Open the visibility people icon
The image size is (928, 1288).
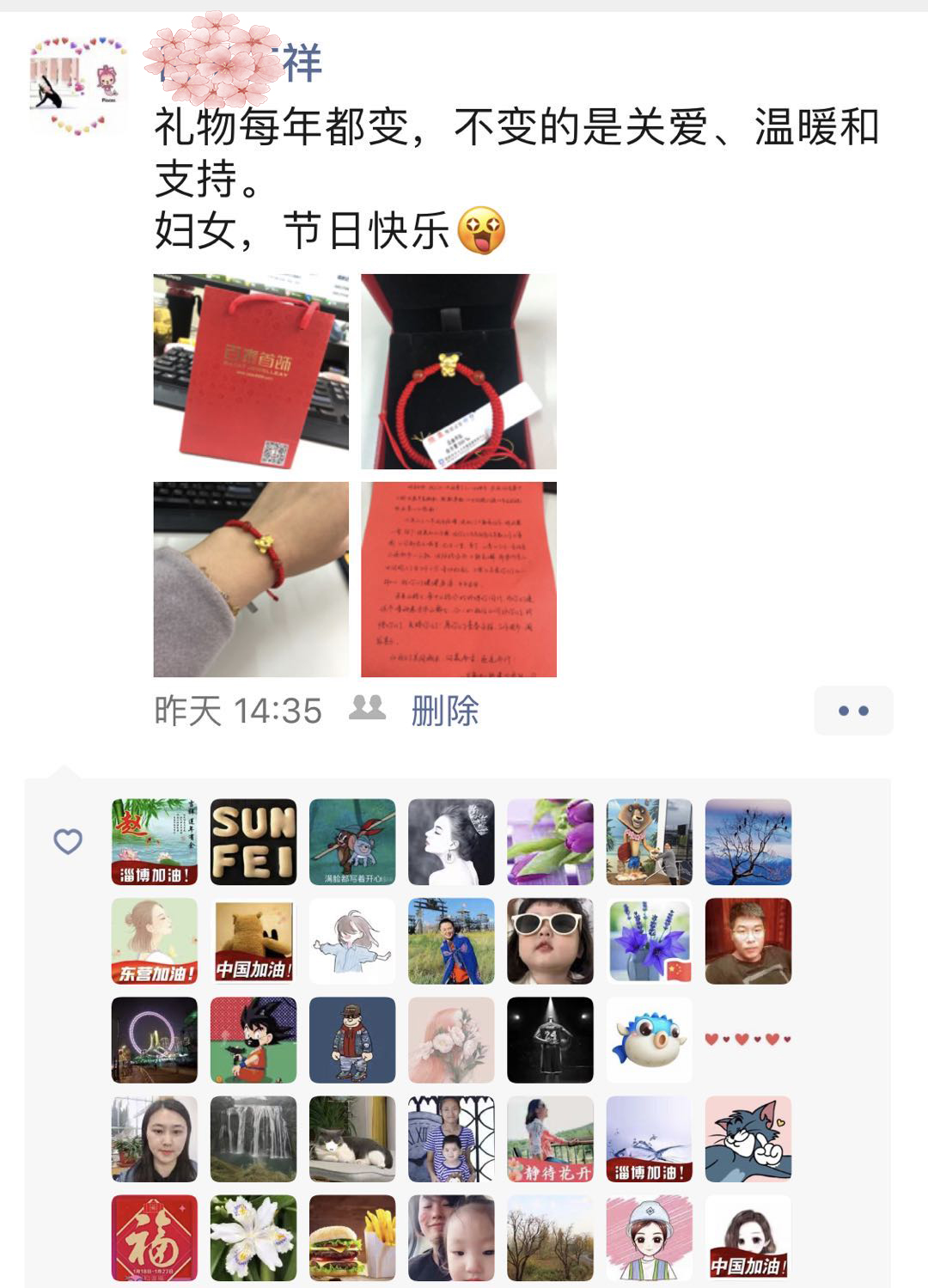coord(367,708)
